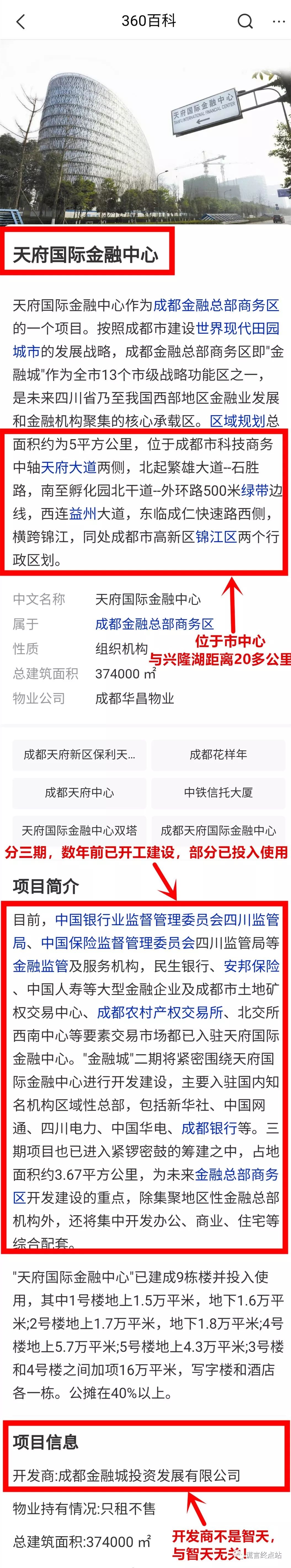Viewport: 291px width, 1568px height.
Task: Open the 成都天府国际金融中心 chip
Action: pos(218,830)
